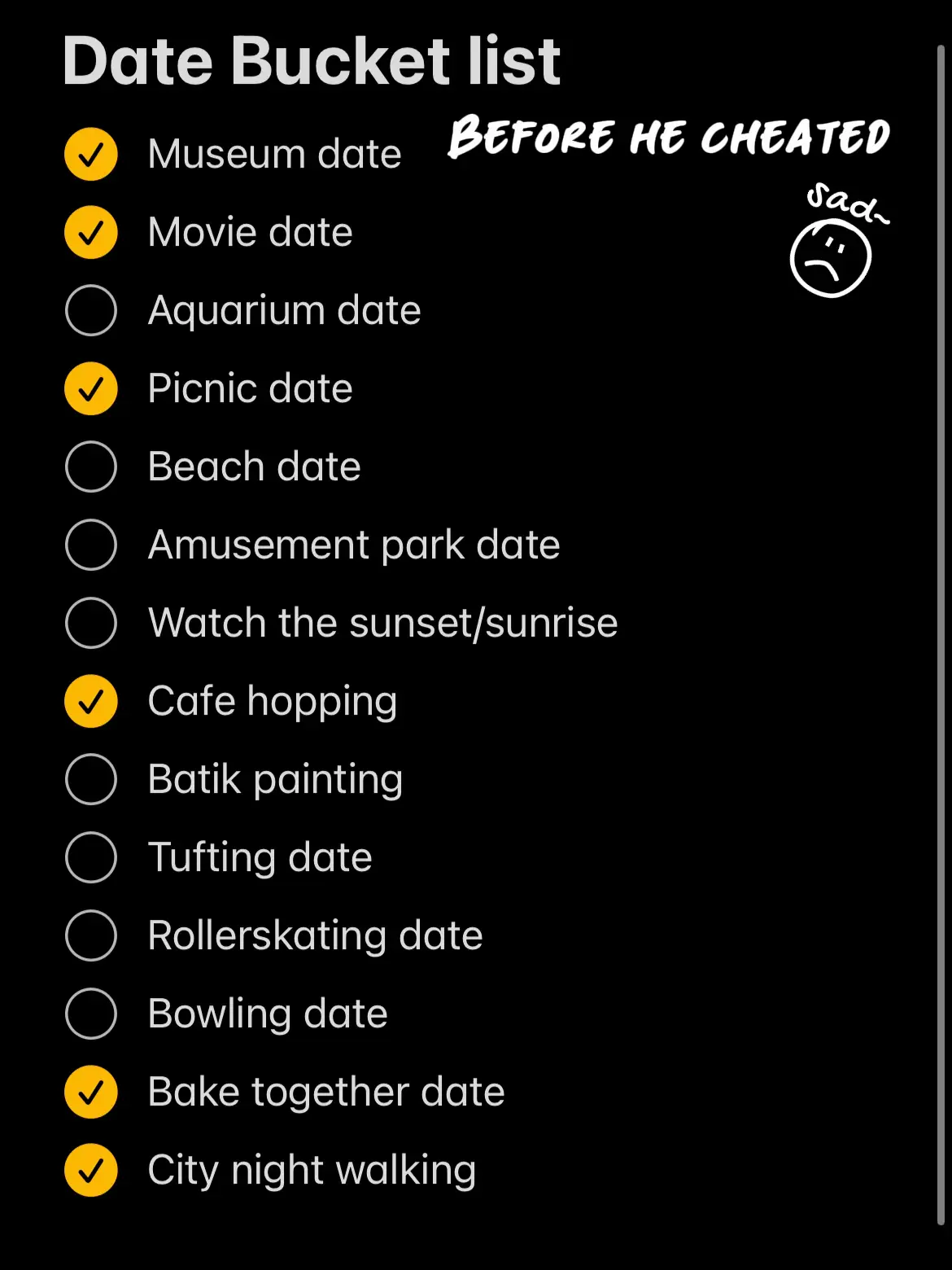Uncheck the Museum date item

click(x=91, y=154)
